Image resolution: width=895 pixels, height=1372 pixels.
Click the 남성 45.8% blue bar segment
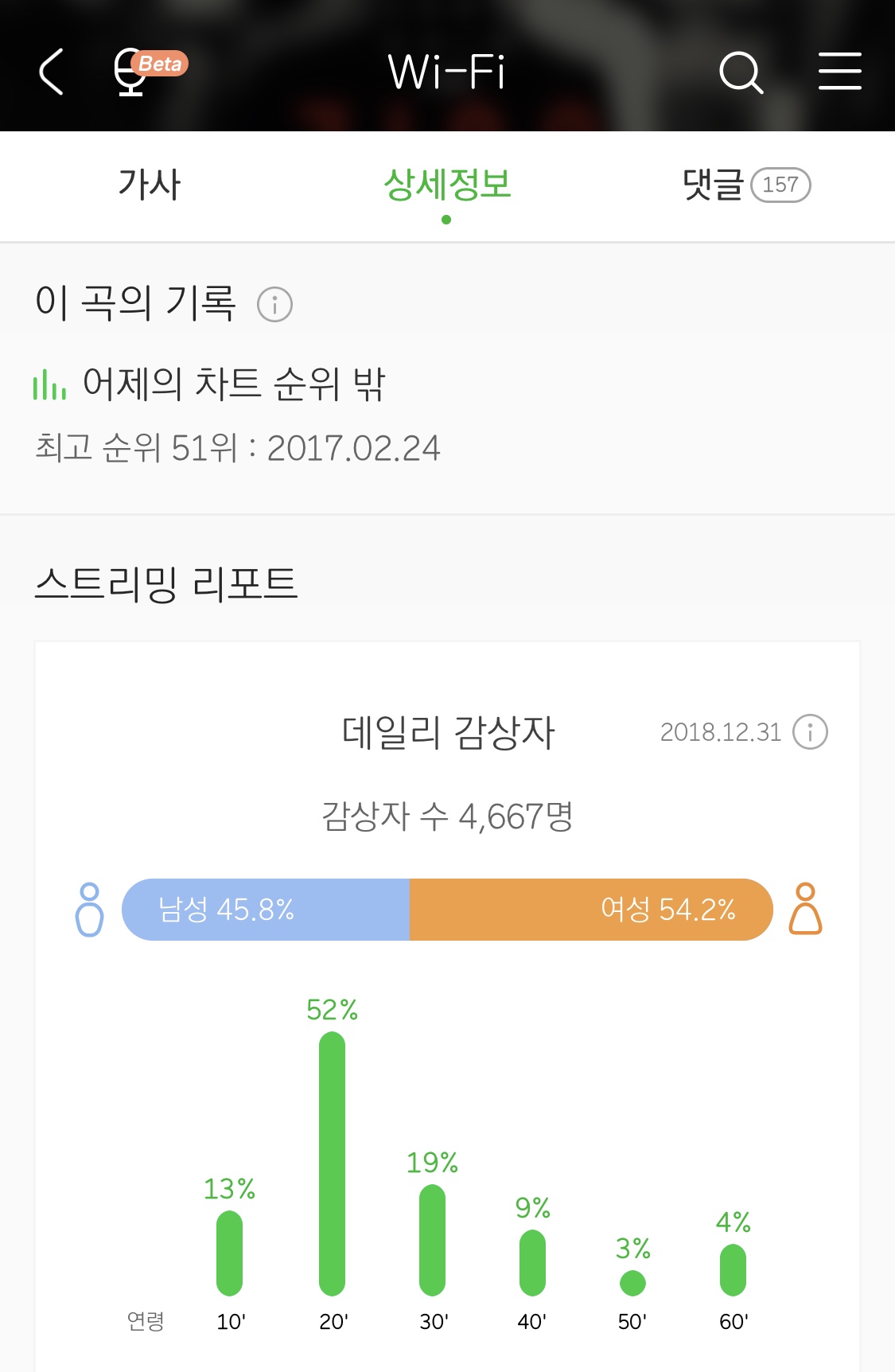263,909
